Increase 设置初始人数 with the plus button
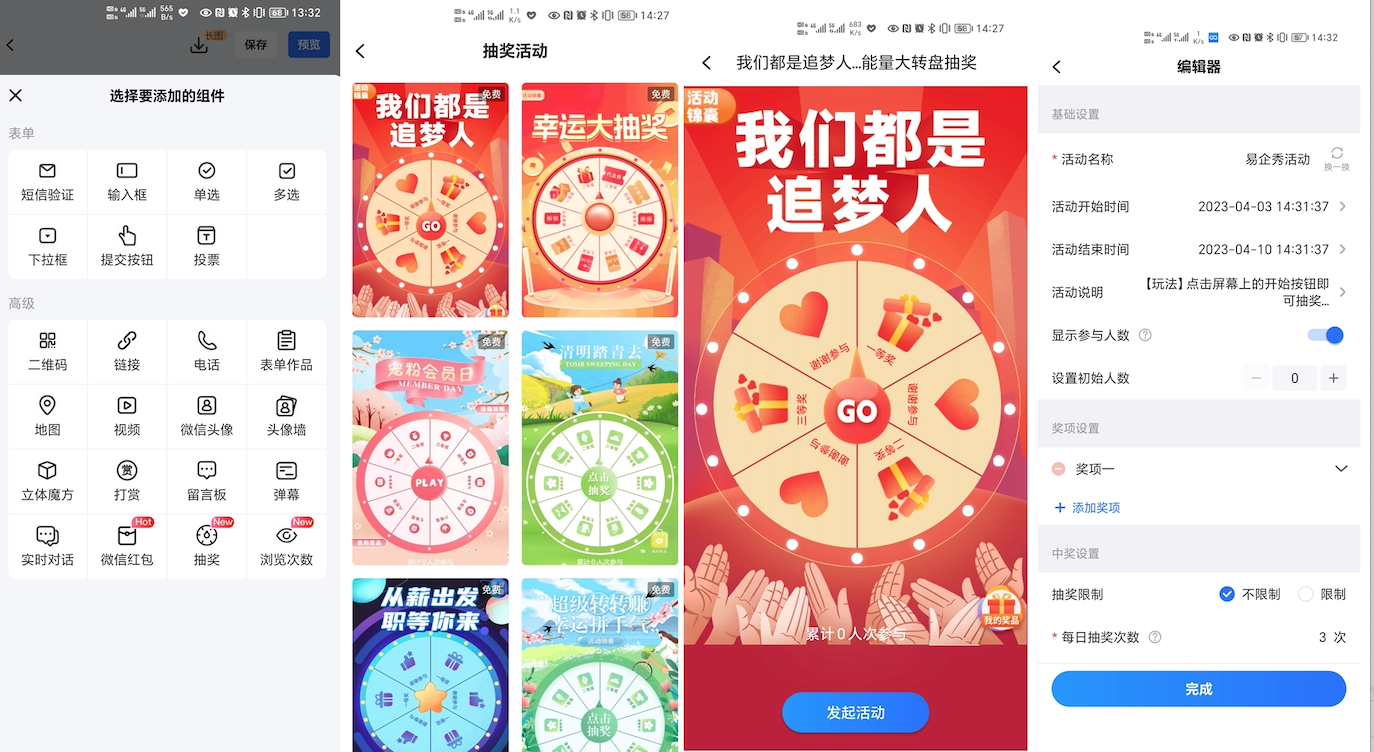This screenshot has height=752, width=1374. click(x=1332, y=378)
